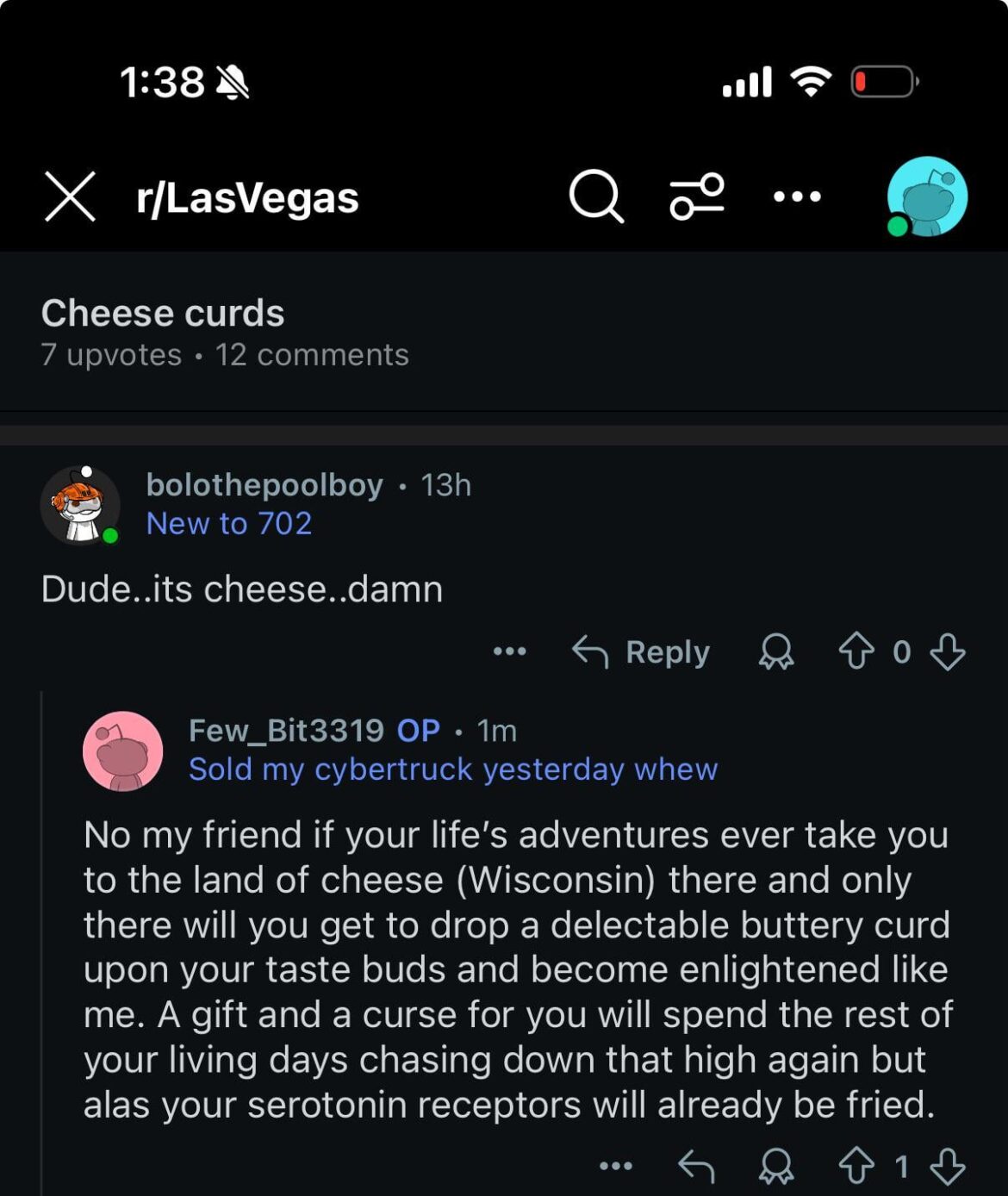Open the 'Cheese curds' post title
The height and width of the screenshot is (1196, 1008).
pyautogui.click(x=163, y=313)
